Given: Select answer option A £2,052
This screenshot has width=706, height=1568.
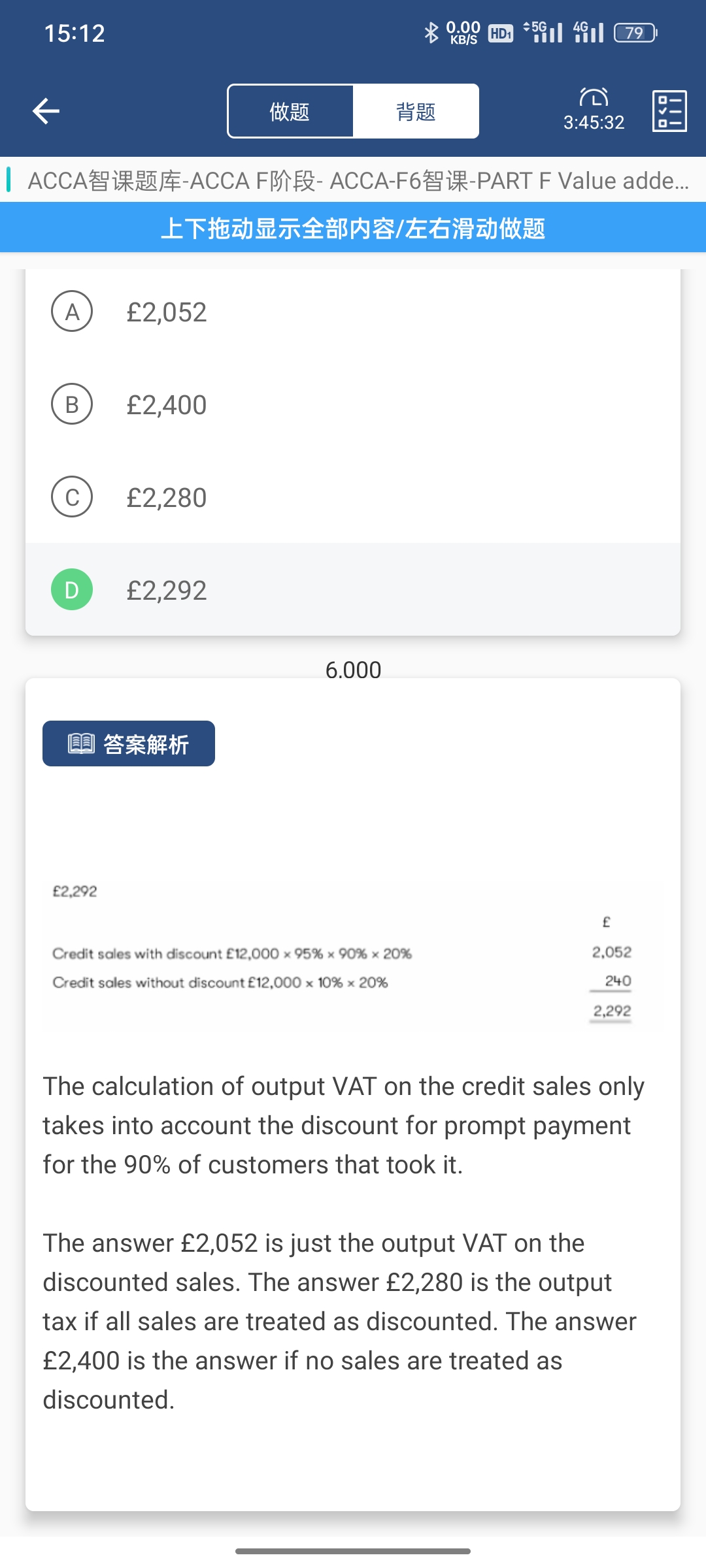Looking at the screenshot, I should click(353, 312).
